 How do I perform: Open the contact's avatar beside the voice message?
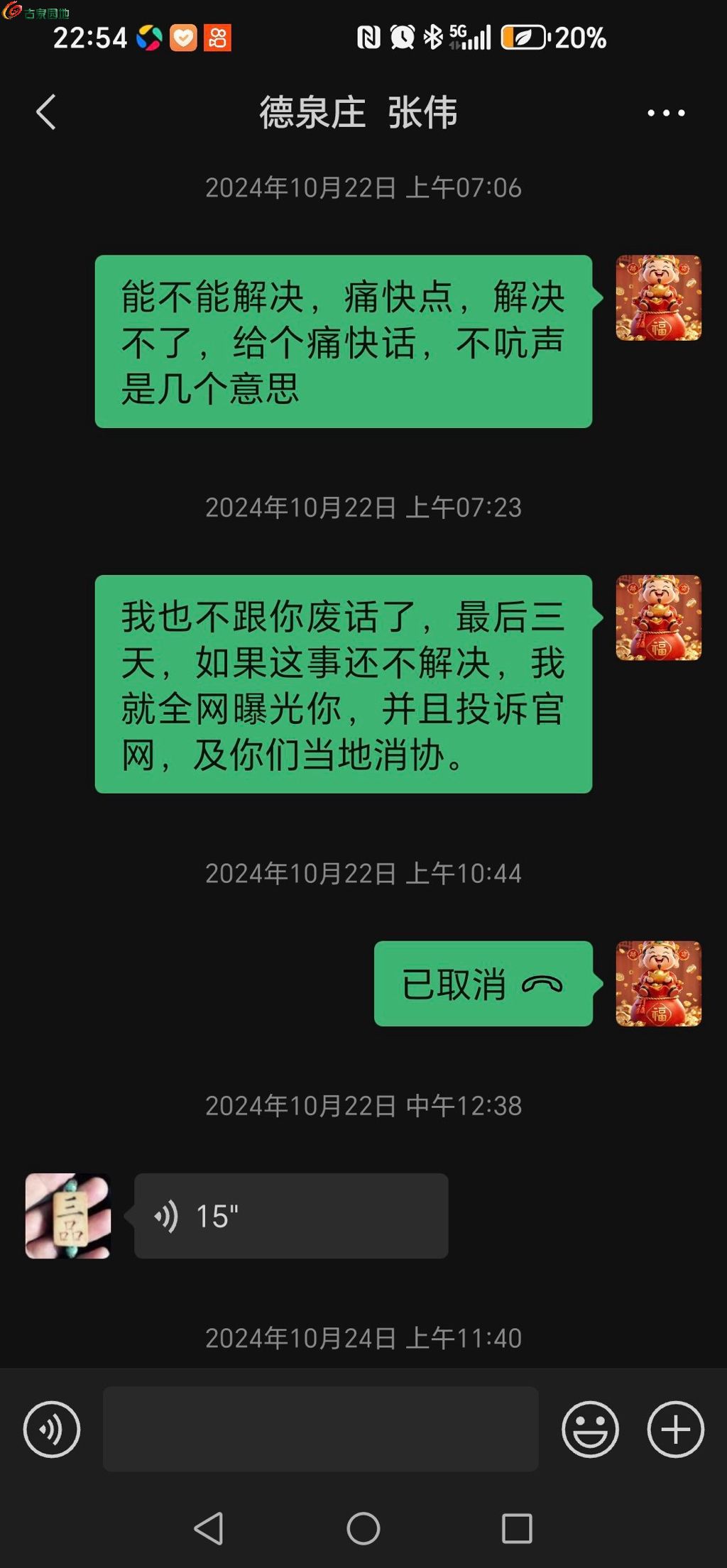click(68, 1216)
